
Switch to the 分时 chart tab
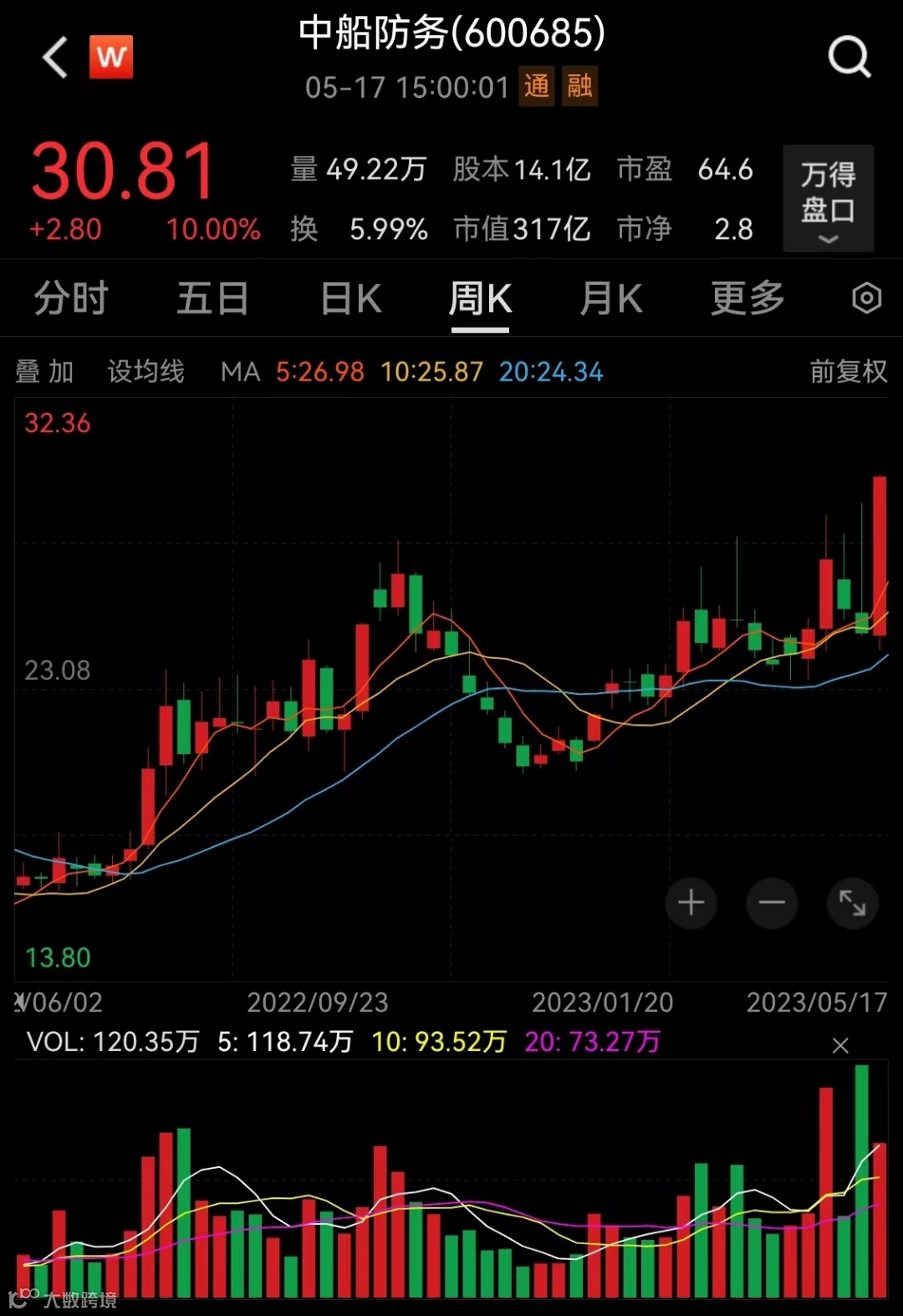click(x=71, y=298)
